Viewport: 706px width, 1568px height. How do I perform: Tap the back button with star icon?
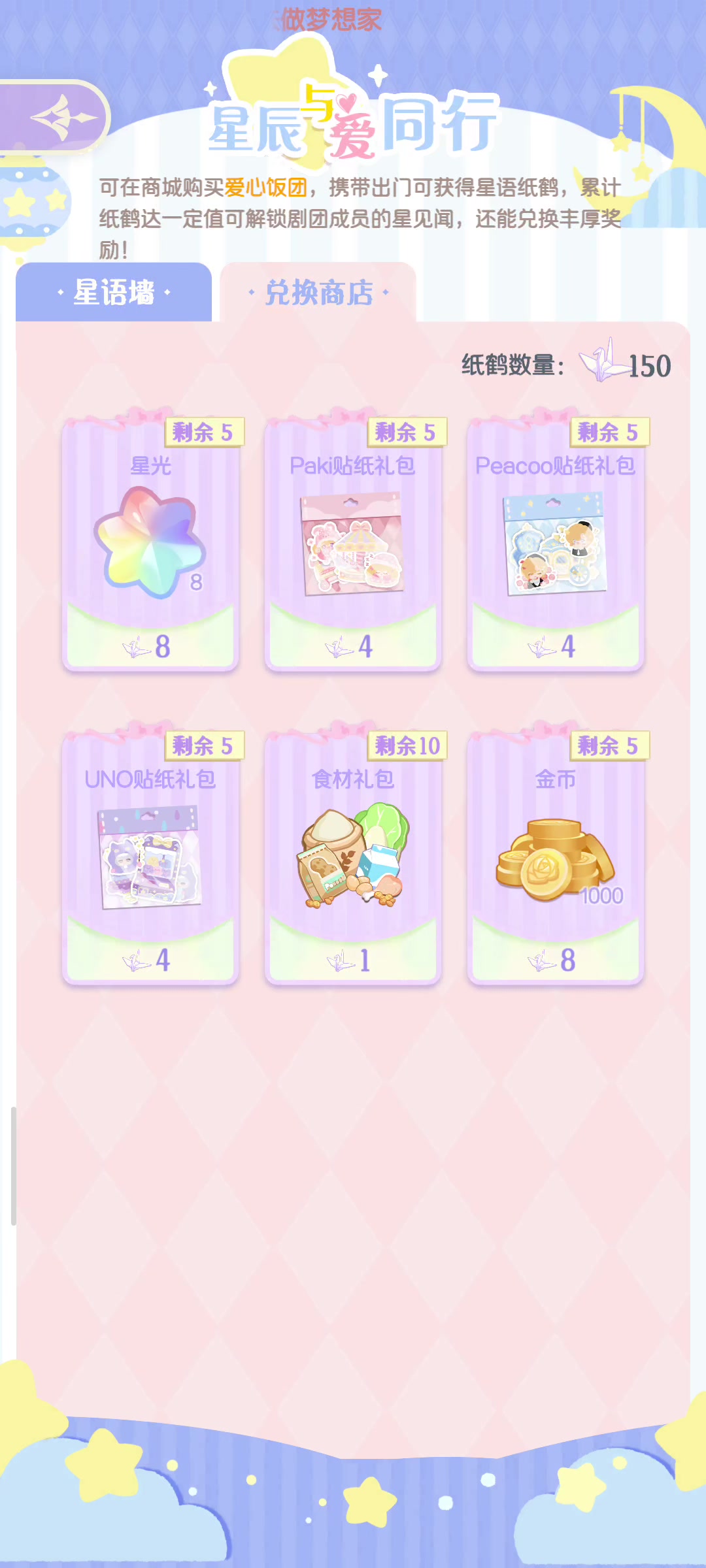[55, 118]
